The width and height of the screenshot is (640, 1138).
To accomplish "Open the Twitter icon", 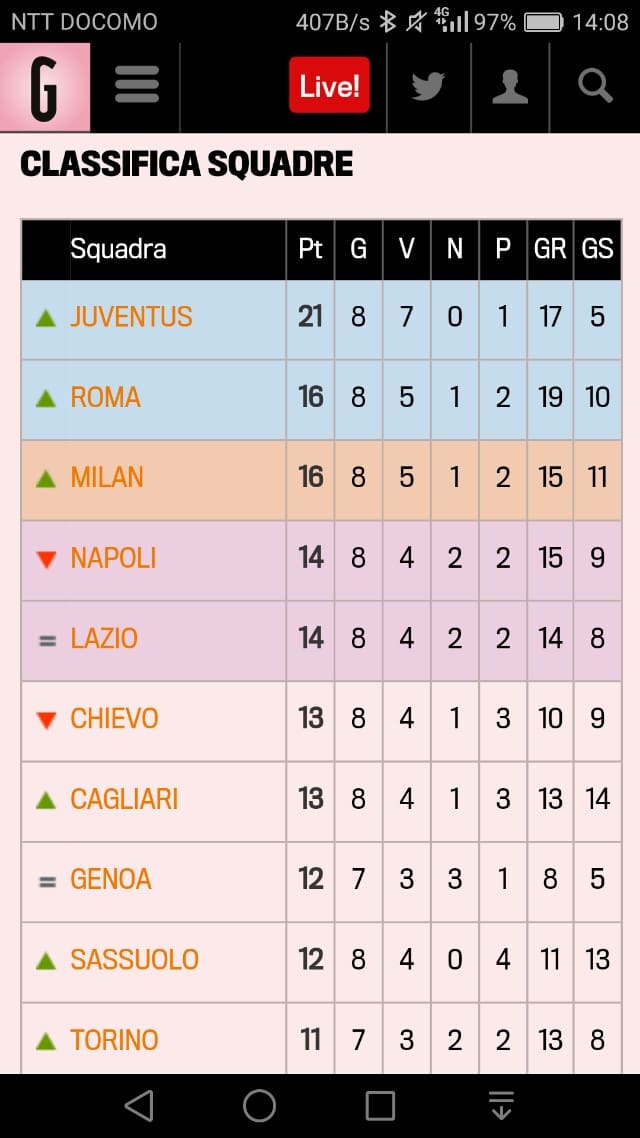I will click(x=428, y=87).
